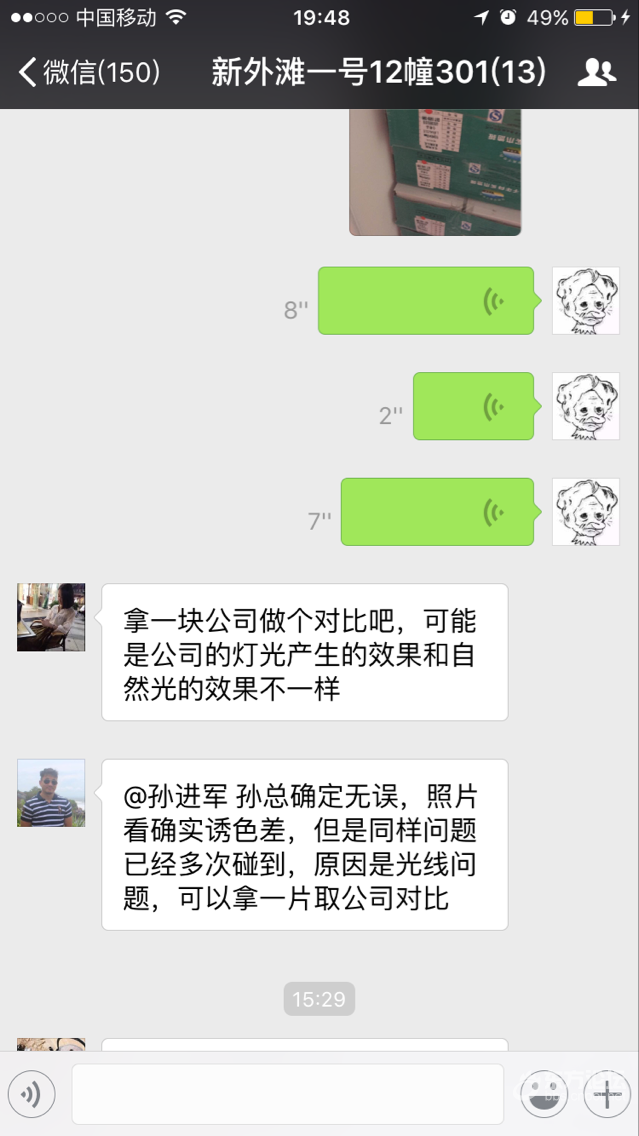Viewport: 639px width, 1136px height.
Task: Switch to voice input mode
Action: coord(31,1094)
